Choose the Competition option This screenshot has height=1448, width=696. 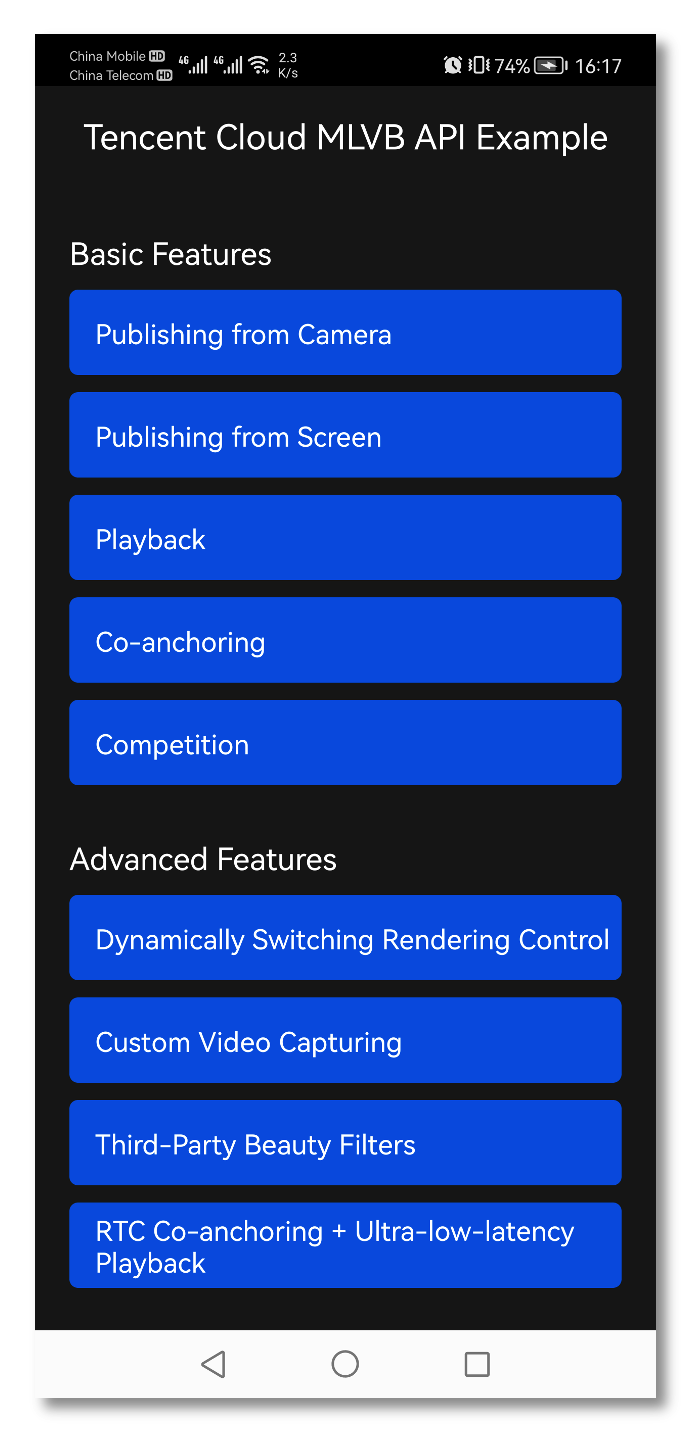(x=345, y=743)
